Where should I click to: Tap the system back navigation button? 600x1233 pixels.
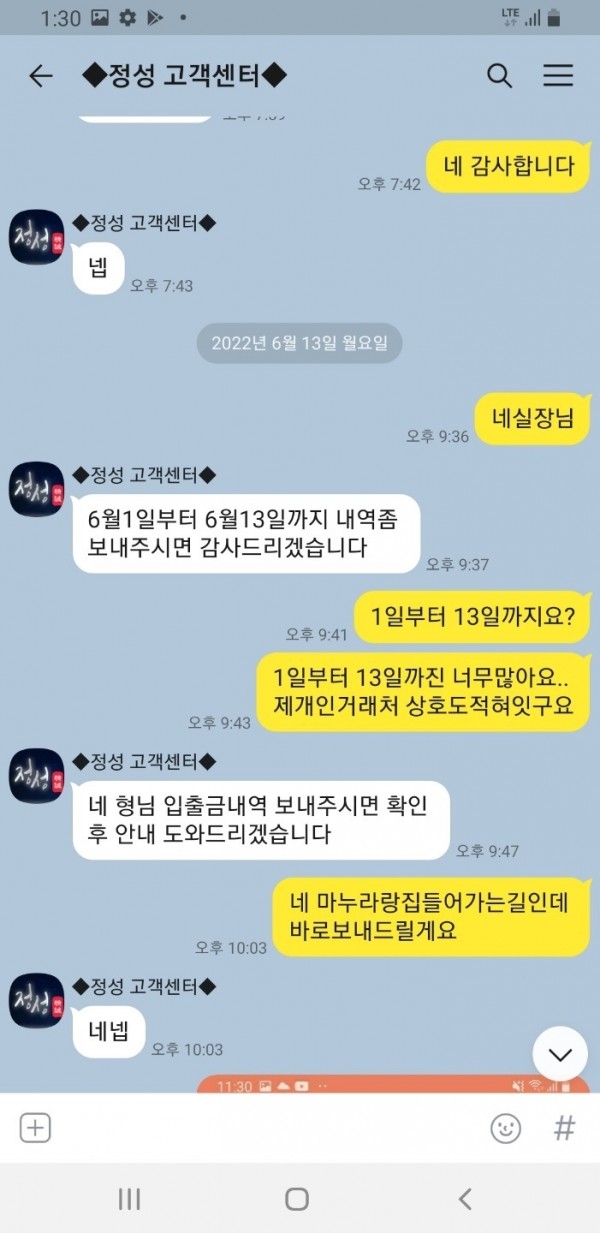[x=464, y=1198]
